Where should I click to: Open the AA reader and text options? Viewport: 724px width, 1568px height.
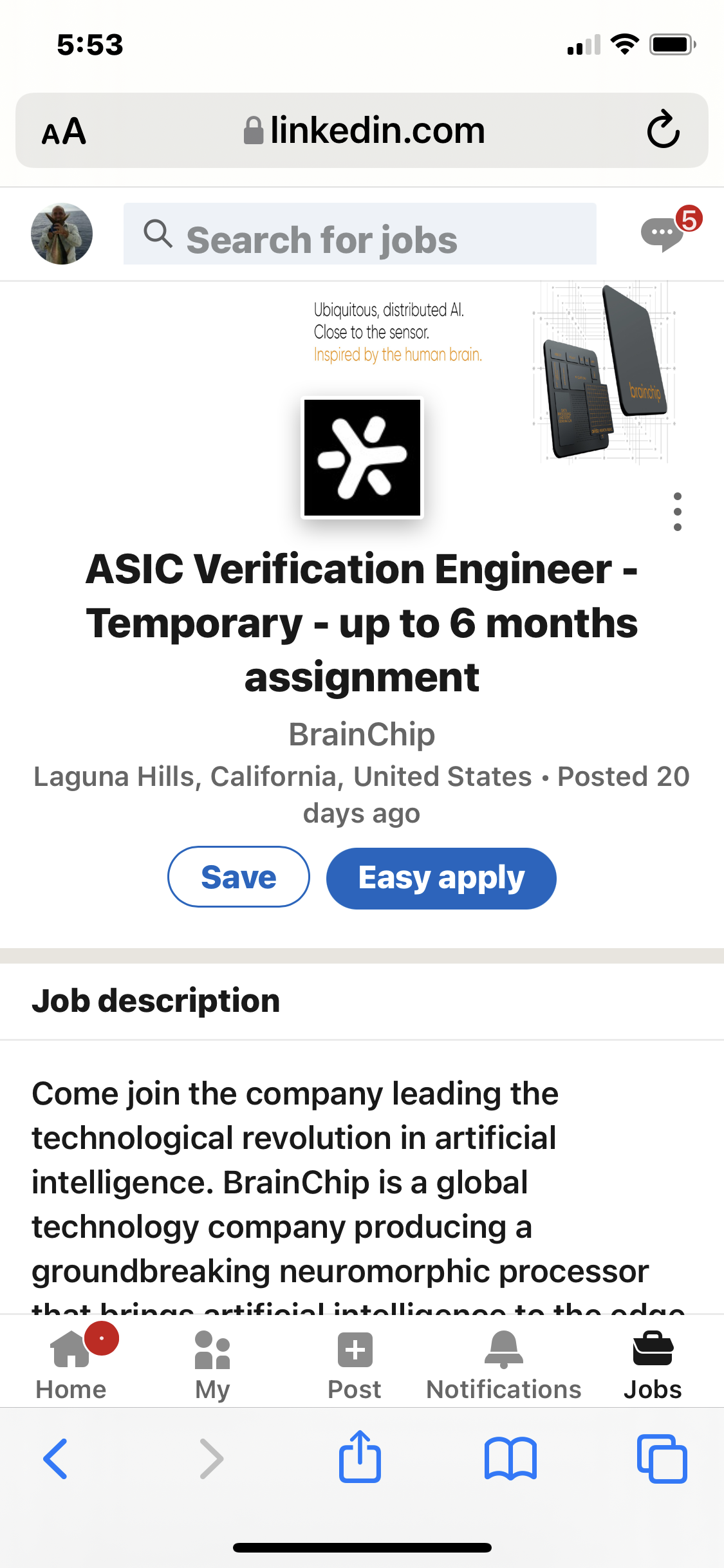click(x=64, y=131)
